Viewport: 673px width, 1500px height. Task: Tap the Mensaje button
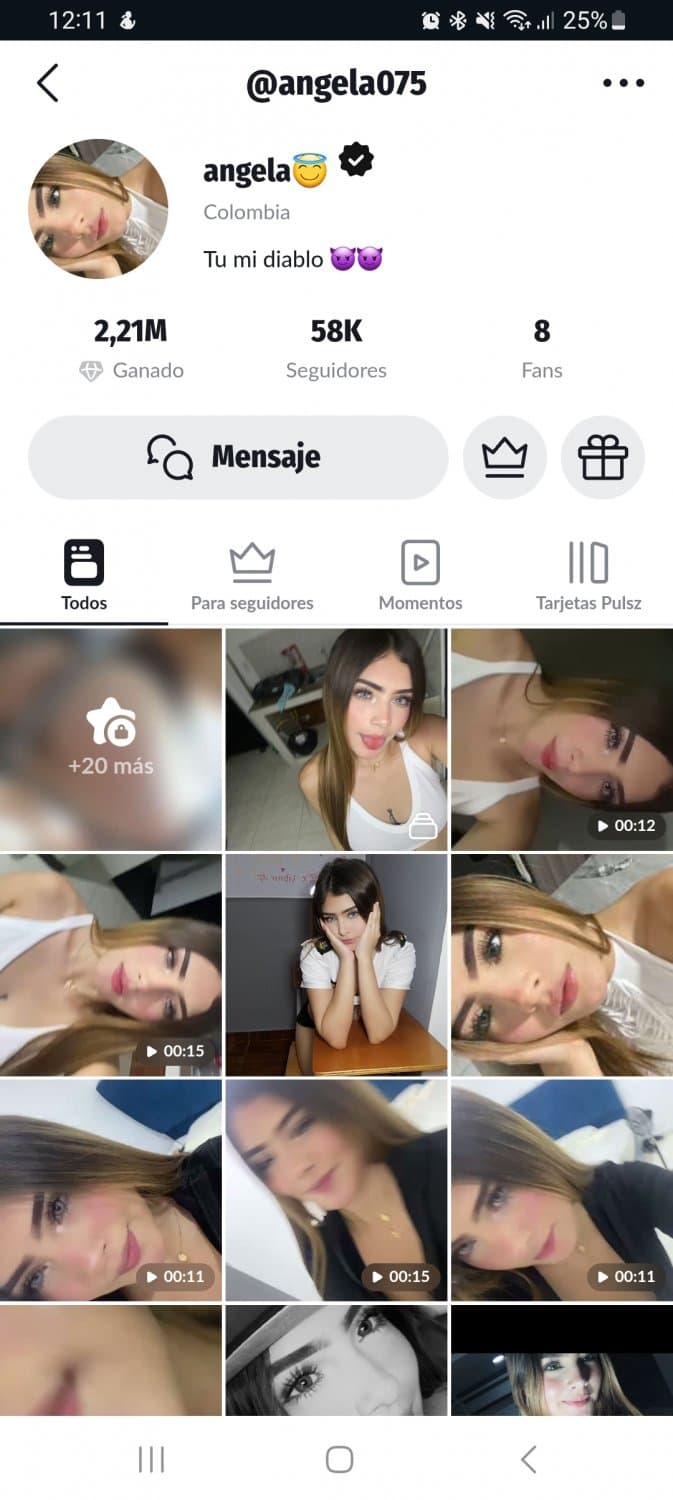[x=238, y=457]
